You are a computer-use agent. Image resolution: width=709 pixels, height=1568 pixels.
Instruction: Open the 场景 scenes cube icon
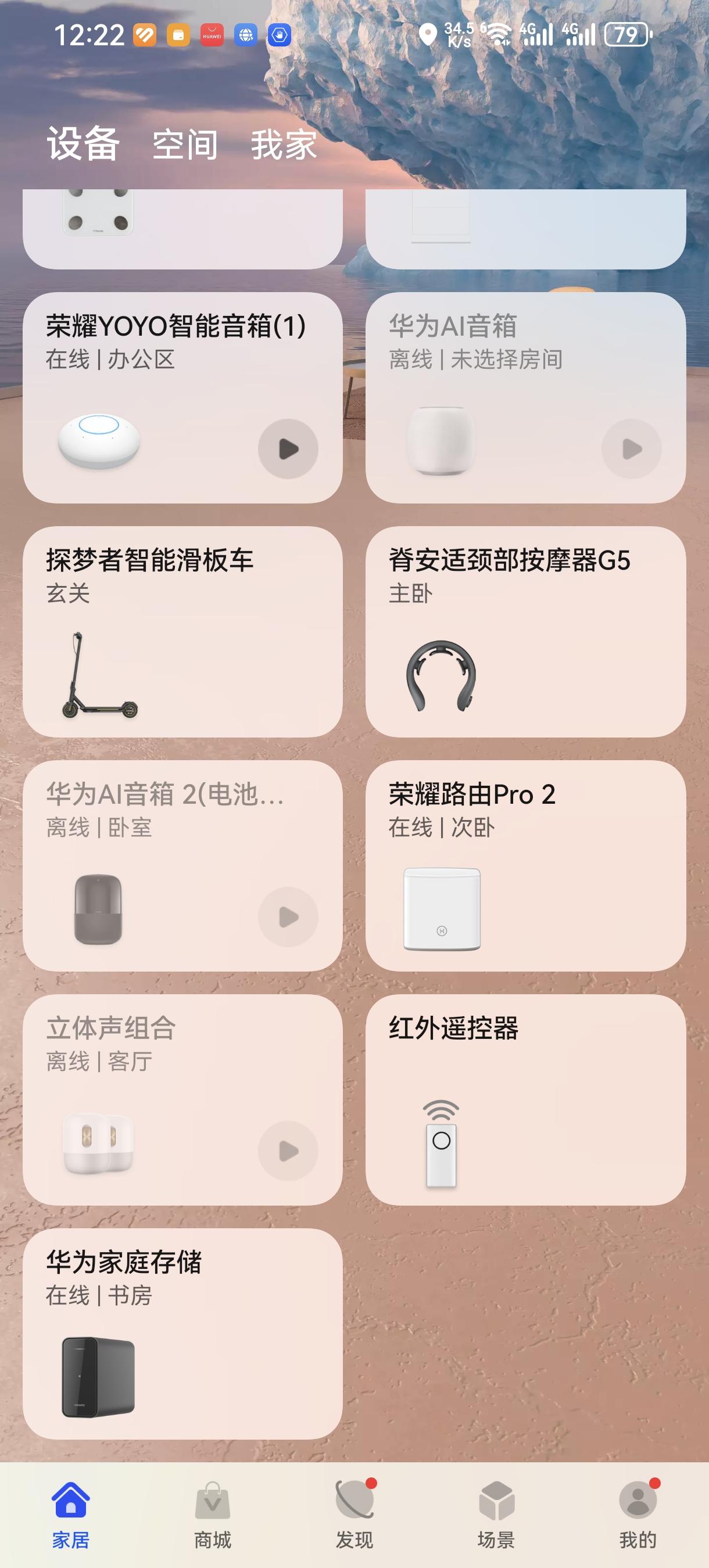pyautogui.click(x=496, y=1504)
